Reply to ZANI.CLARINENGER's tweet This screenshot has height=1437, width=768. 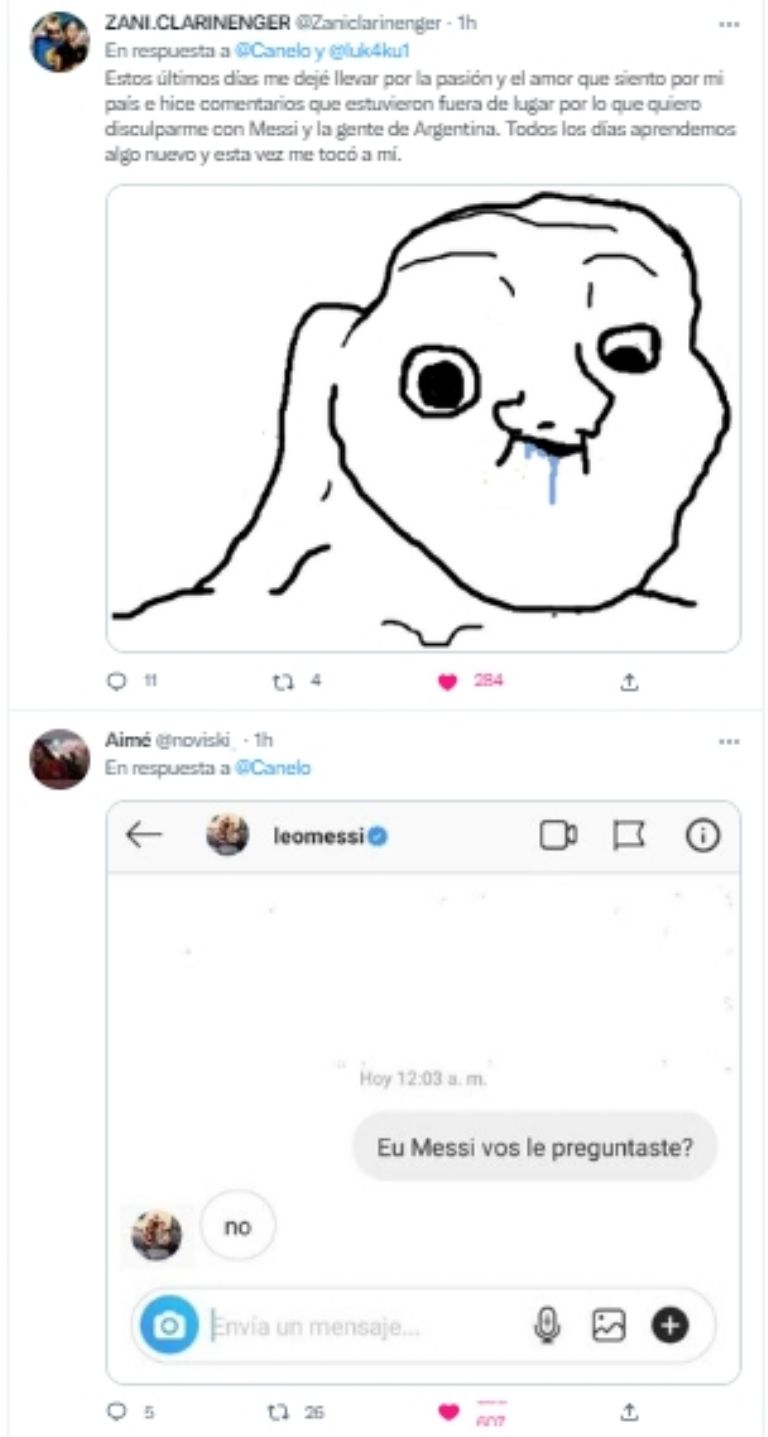(119, 681)
